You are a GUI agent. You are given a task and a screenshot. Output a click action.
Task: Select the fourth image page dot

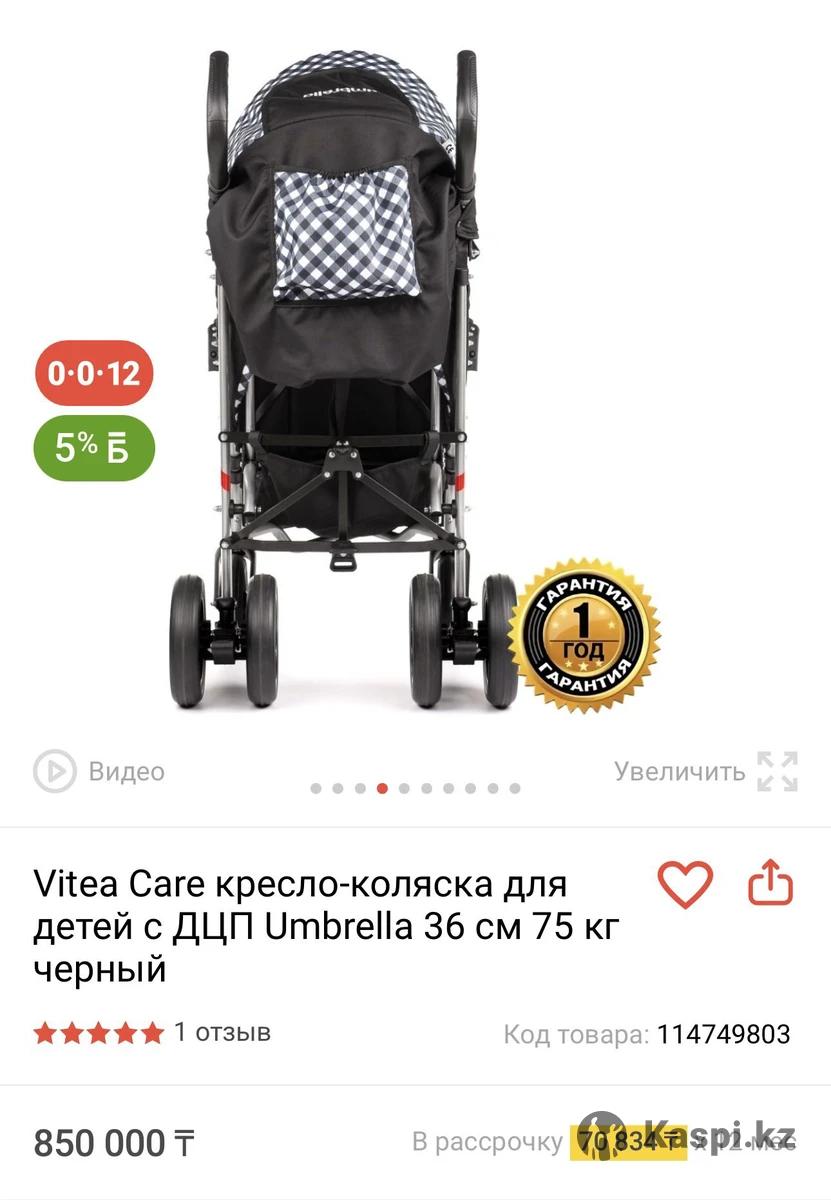pyautogui.click(x=382, y=788)
